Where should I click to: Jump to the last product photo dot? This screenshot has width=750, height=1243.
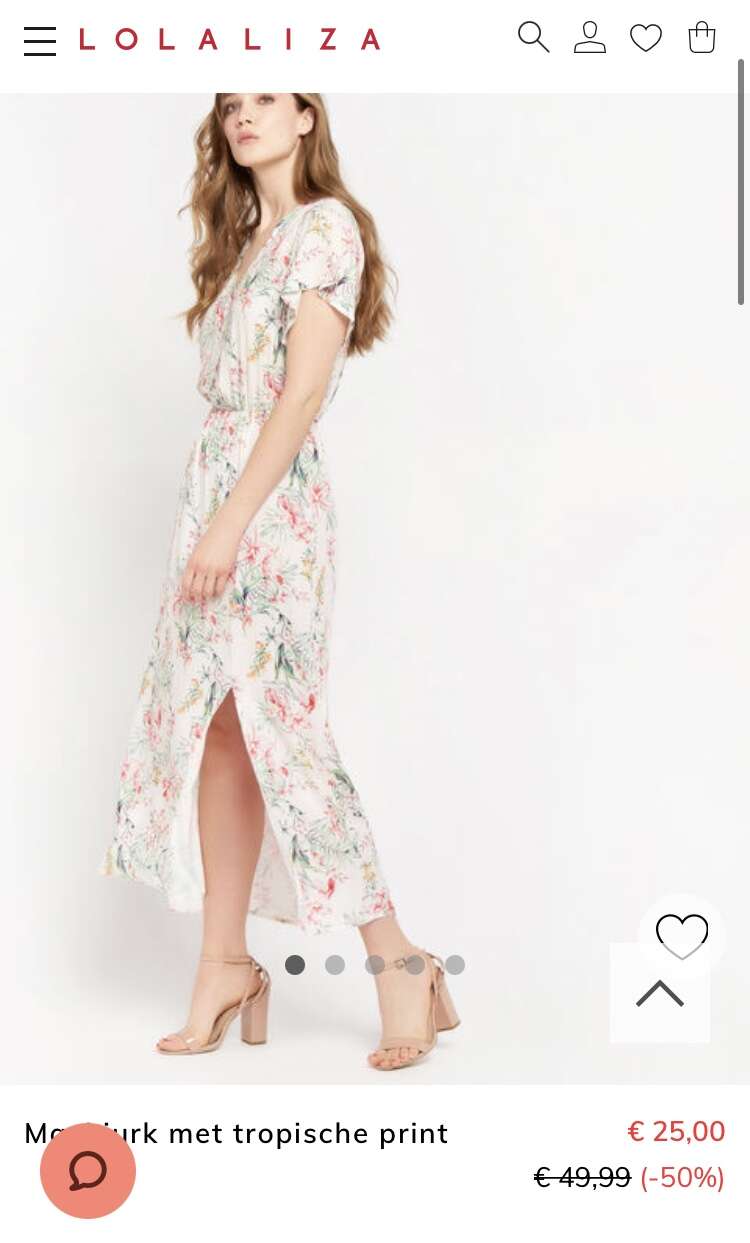tap(455, 965)
